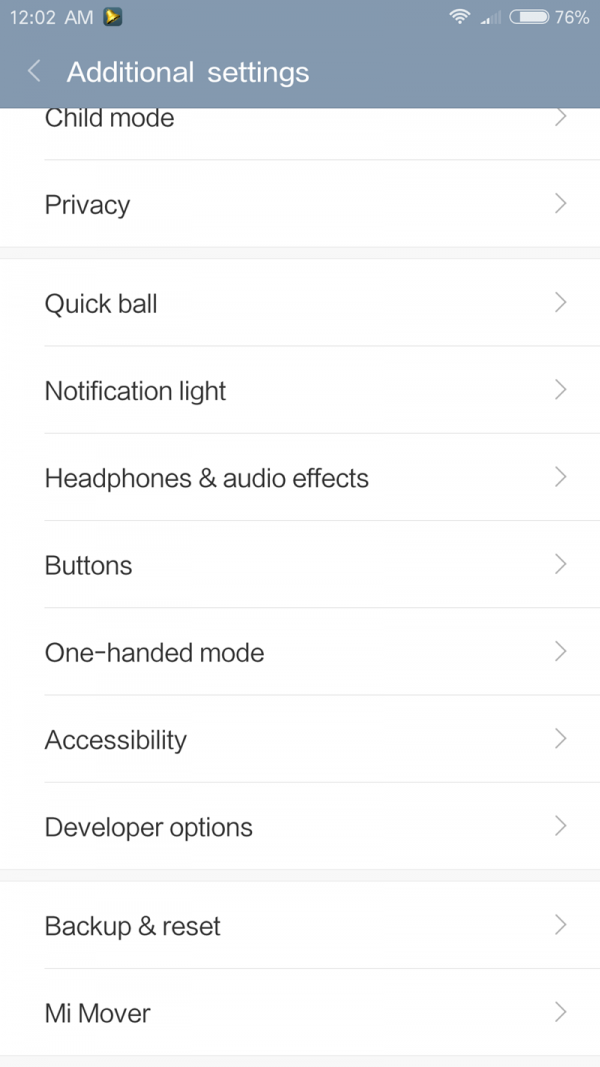Open Backup & reset
The image size is (600, 1067).
pos(300,925)
